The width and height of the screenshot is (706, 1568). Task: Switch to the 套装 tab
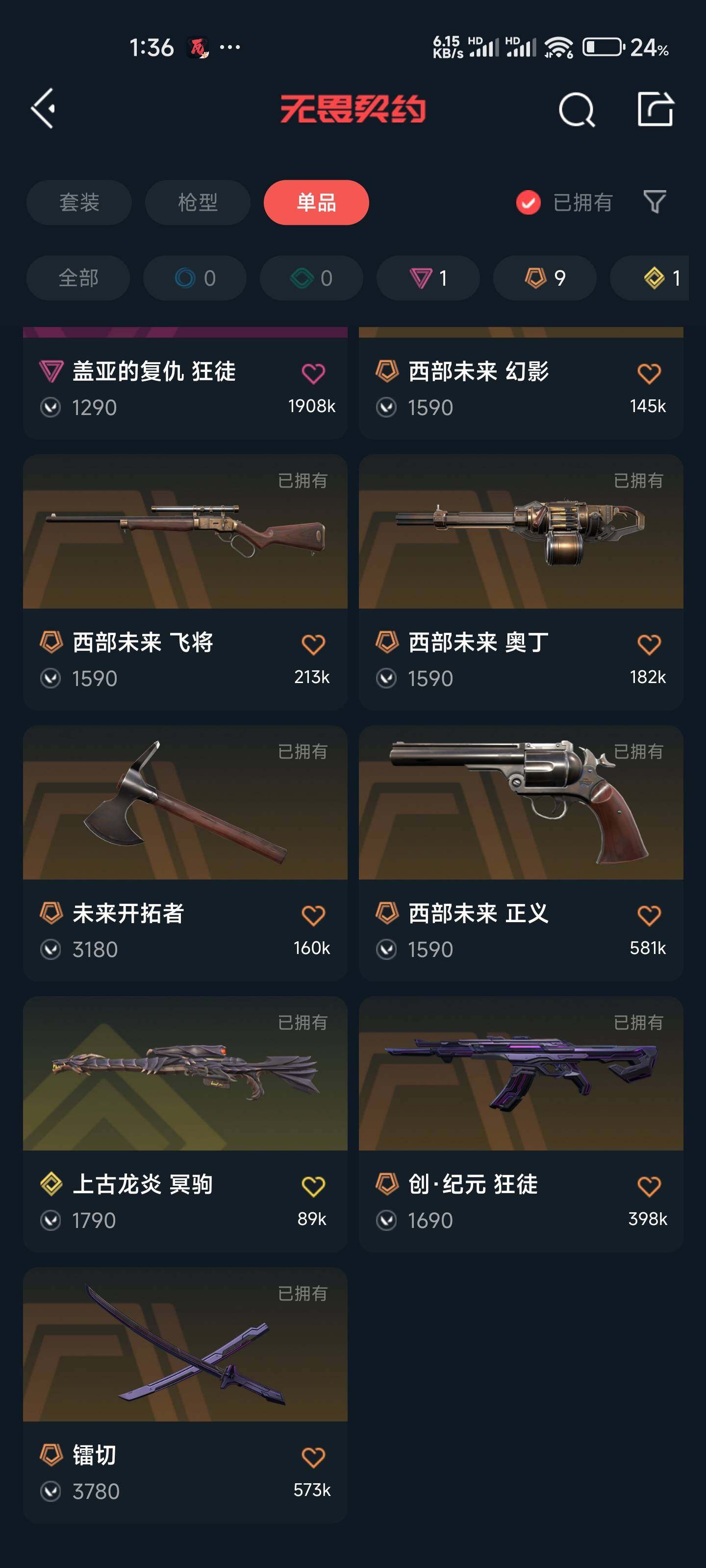pyautogui.click(x=79, y=202)
